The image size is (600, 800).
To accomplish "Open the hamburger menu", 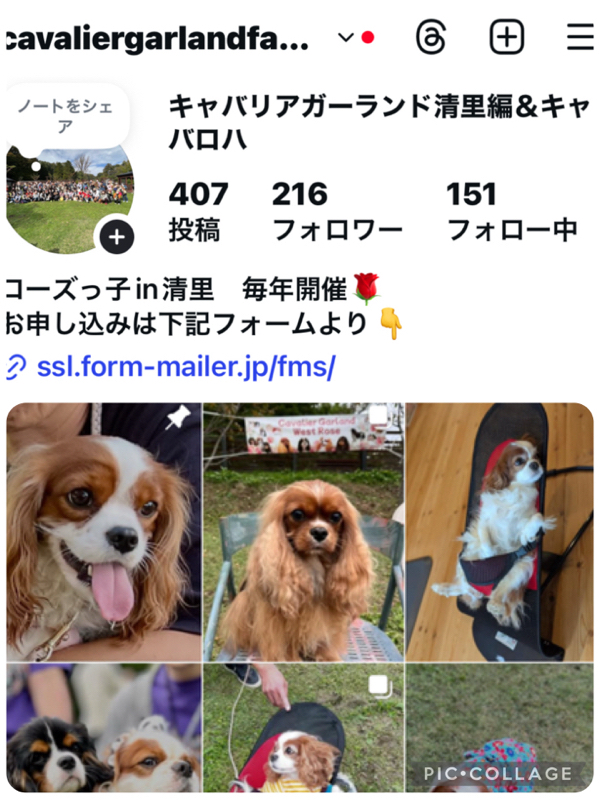I will 580,38.
